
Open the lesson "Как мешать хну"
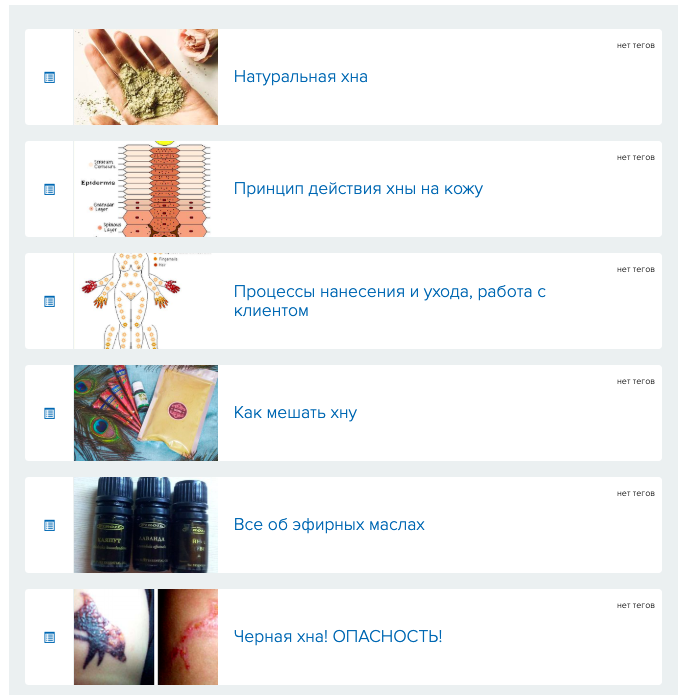point(295,413)
